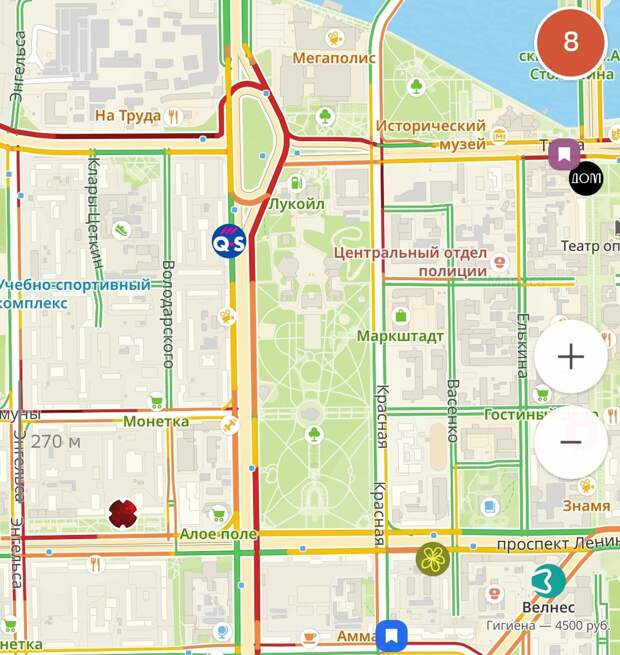
Task: Select the Велнес place marker
Action: [548, 581]
